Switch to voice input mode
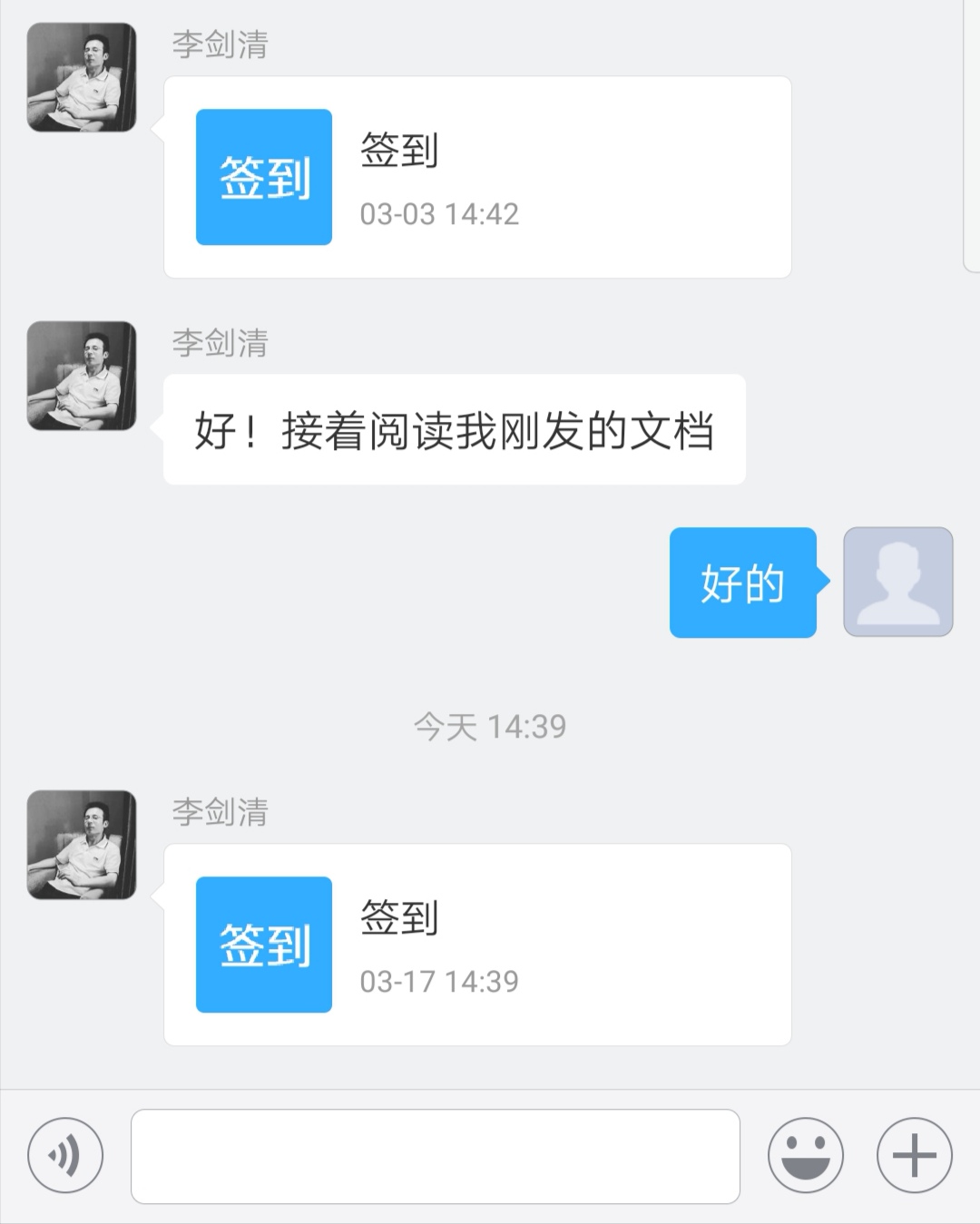Viewport: 980px width, 1224px height. click(x=65, y=1156)
